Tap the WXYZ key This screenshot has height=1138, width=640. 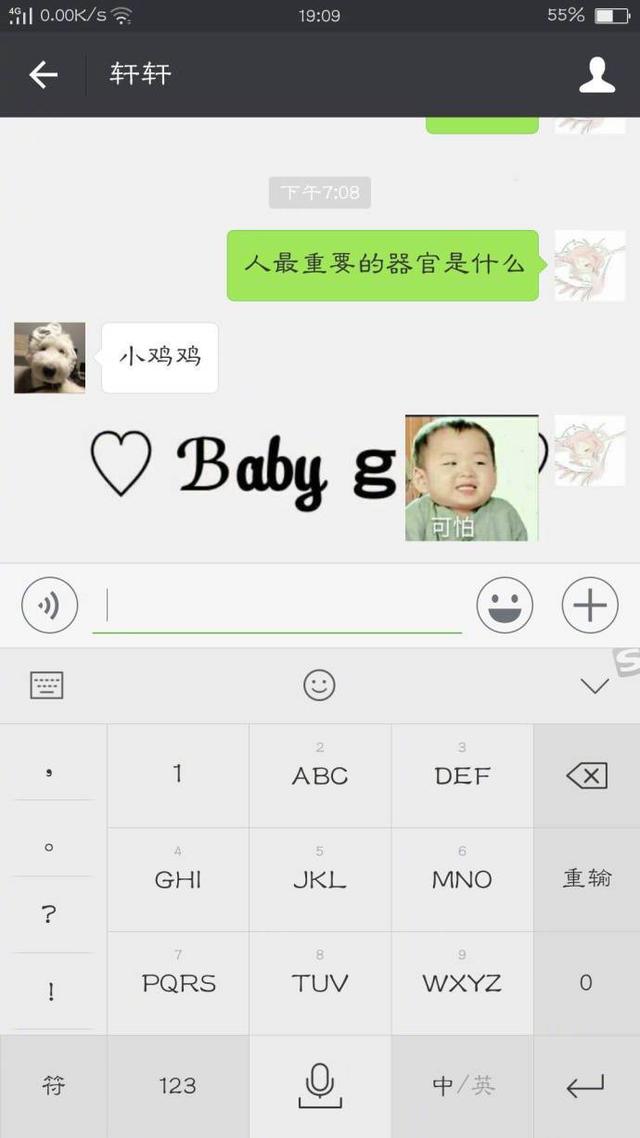[x=462, y=983]
